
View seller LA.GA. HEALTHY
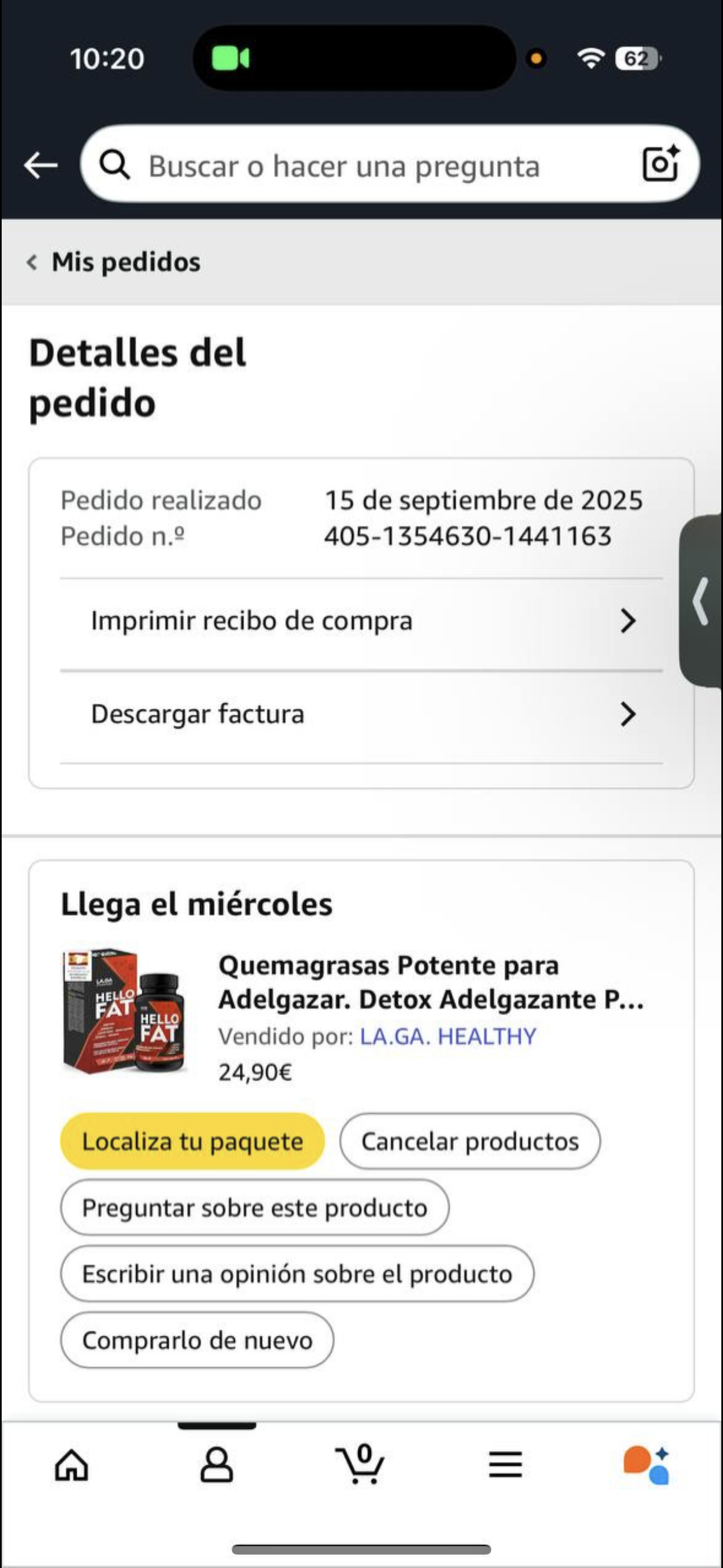pyautogui.click(x=448, y=1036)
